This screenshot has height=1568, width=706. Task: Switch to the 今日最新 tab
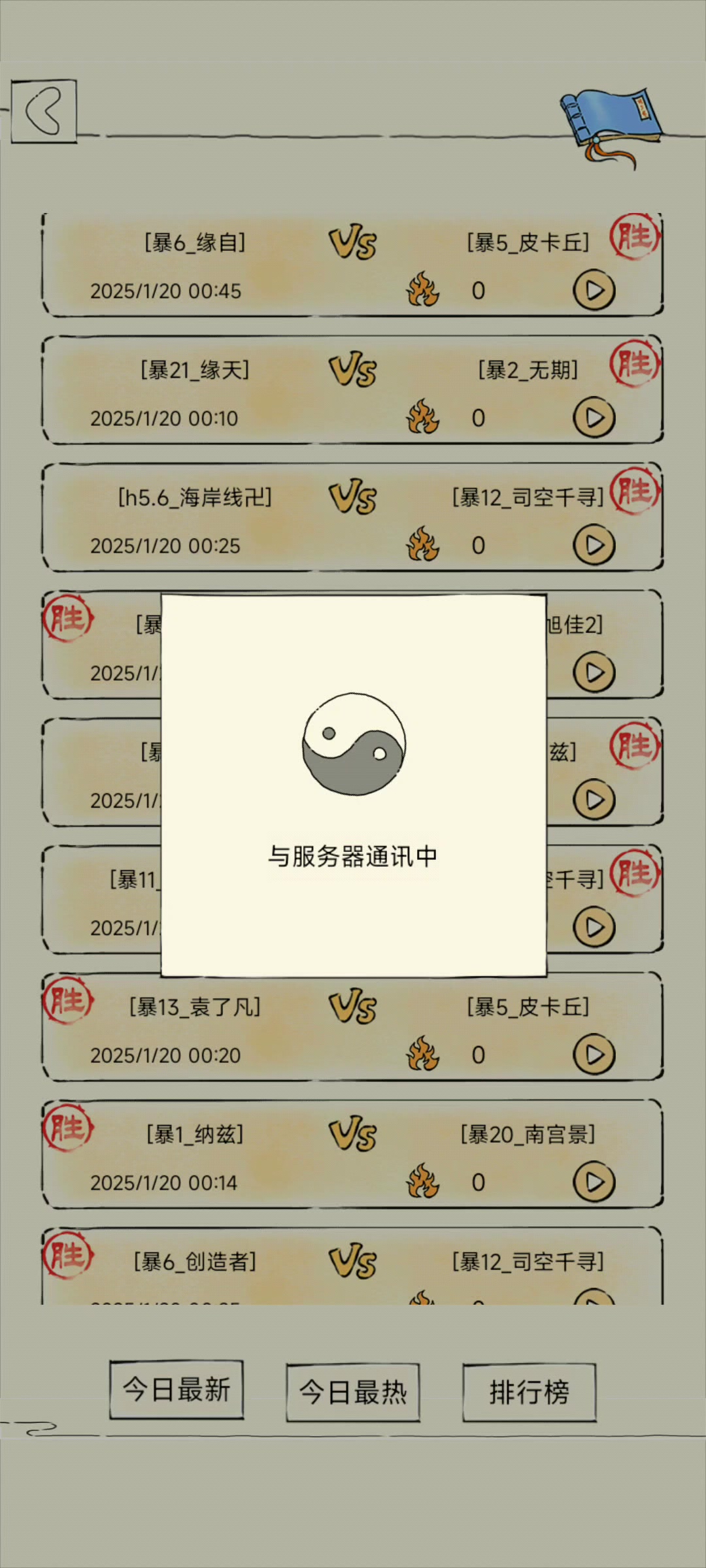coord(176,1390)
